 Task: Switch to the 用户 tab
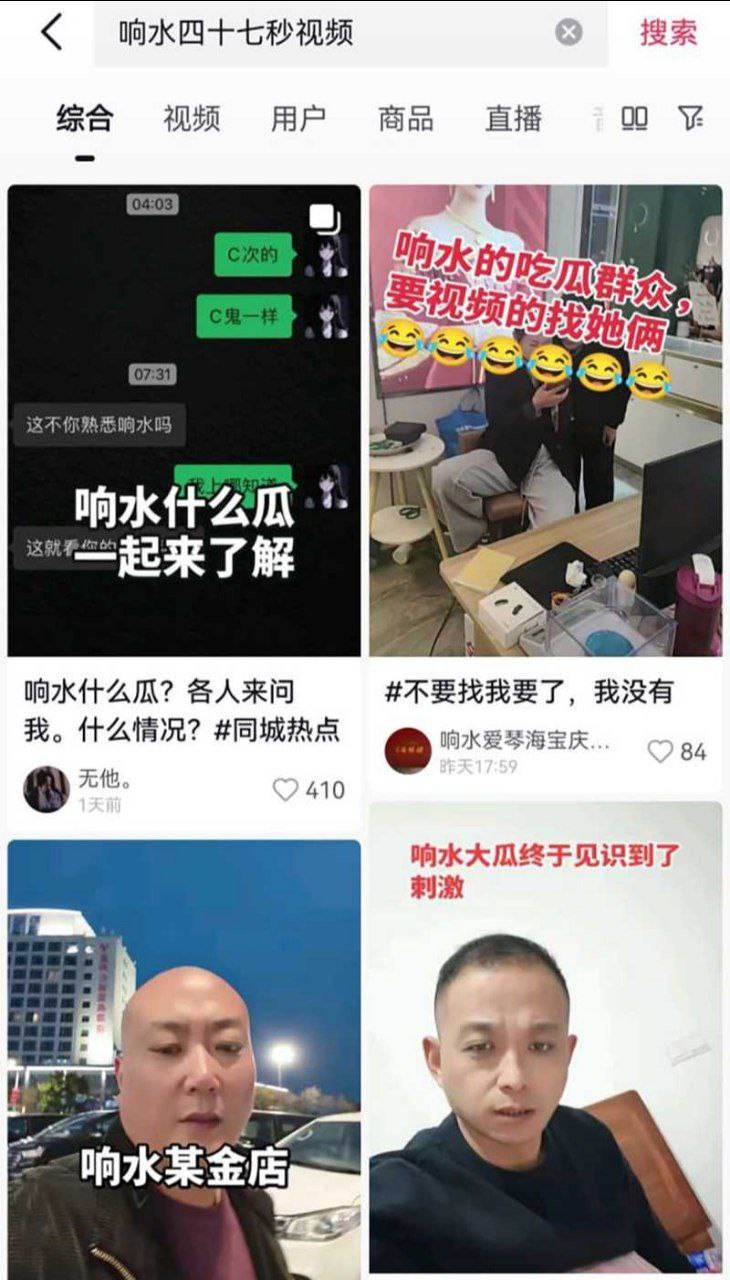pos(298,119)
